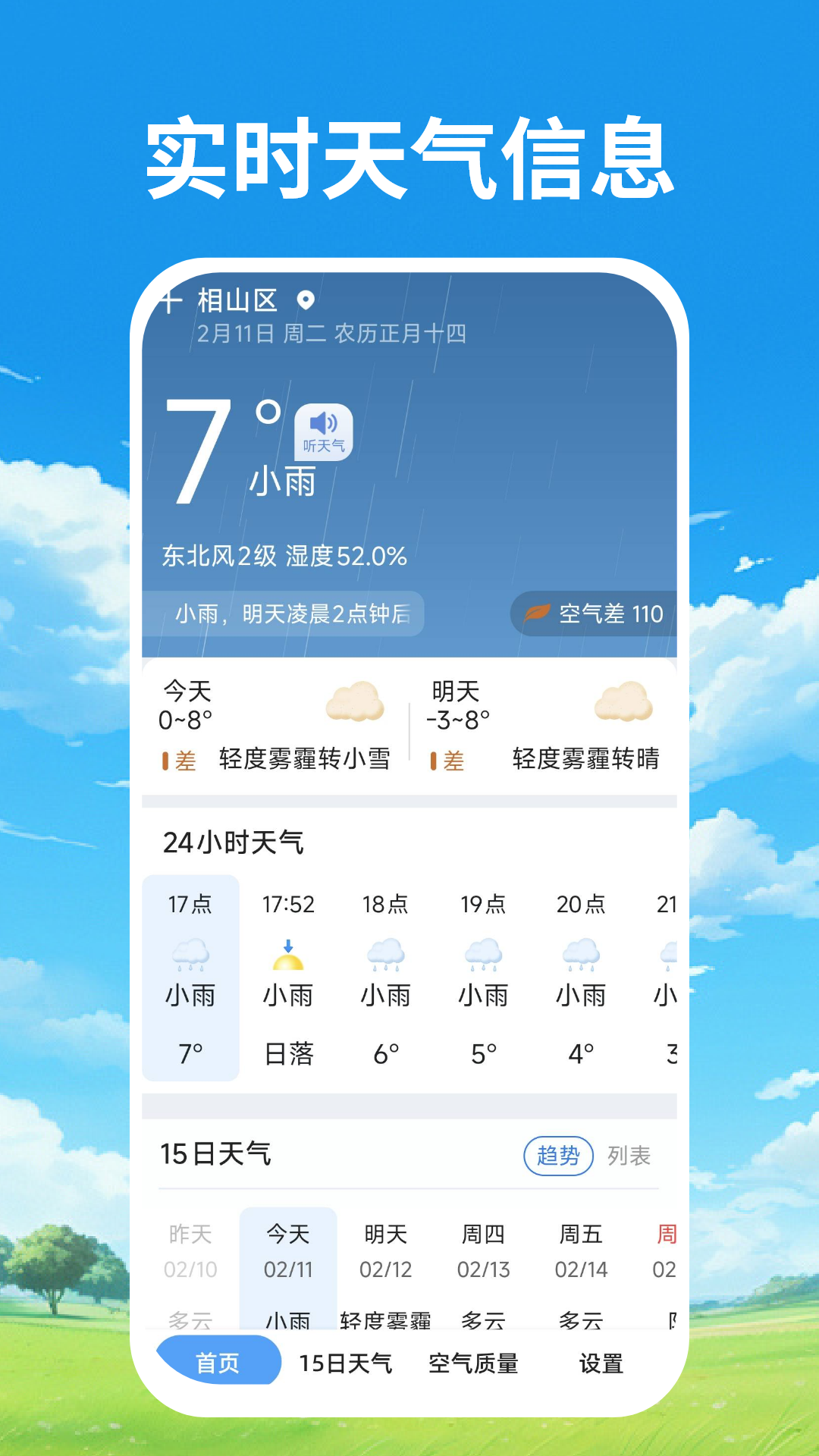Click today's cloudy weather icon
This screenshot has width=819, height=1456.
click(x=356, y=705)
